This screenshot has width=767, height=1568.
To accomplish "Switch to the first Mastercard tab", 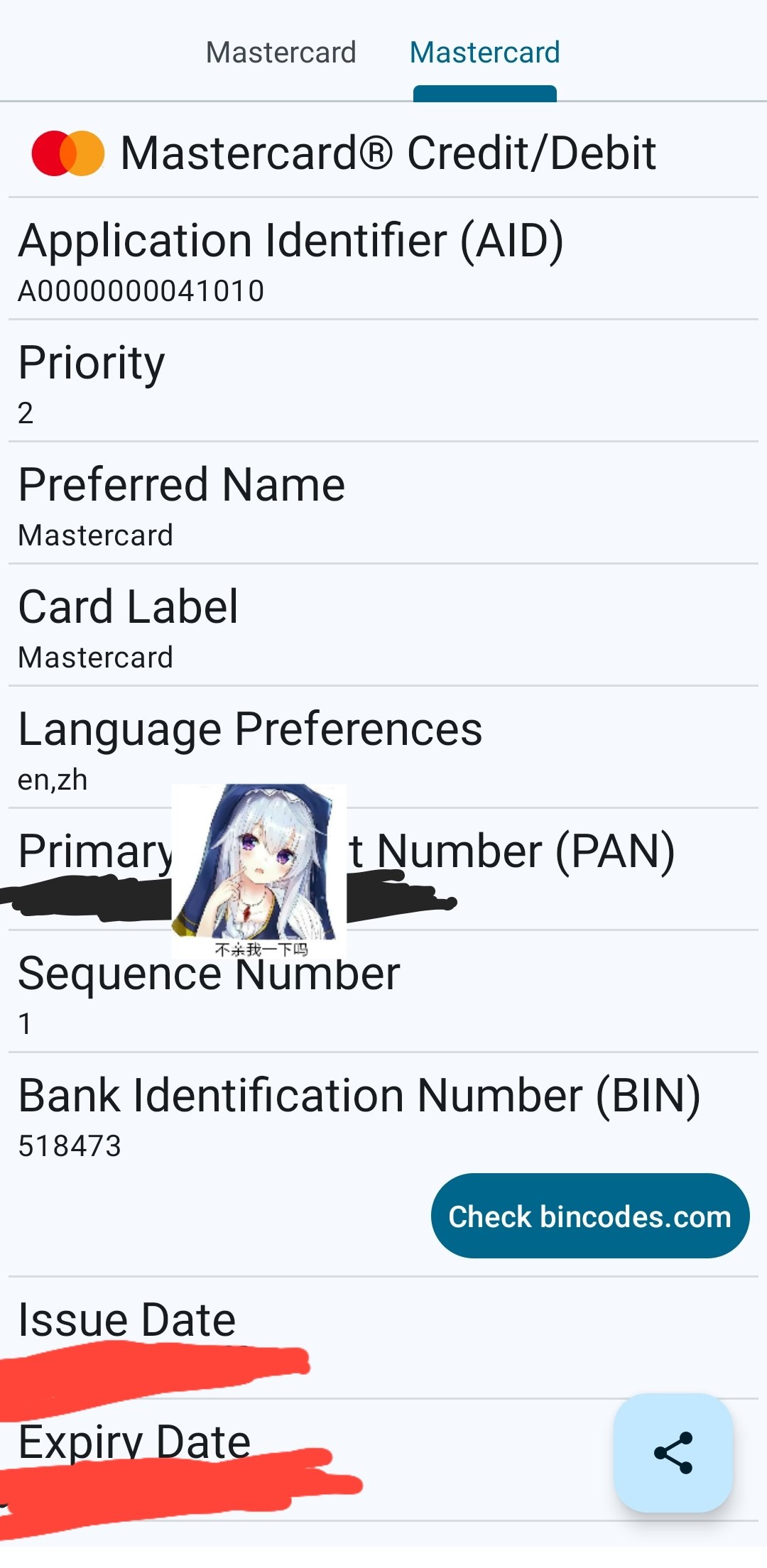I will (281, 53).
